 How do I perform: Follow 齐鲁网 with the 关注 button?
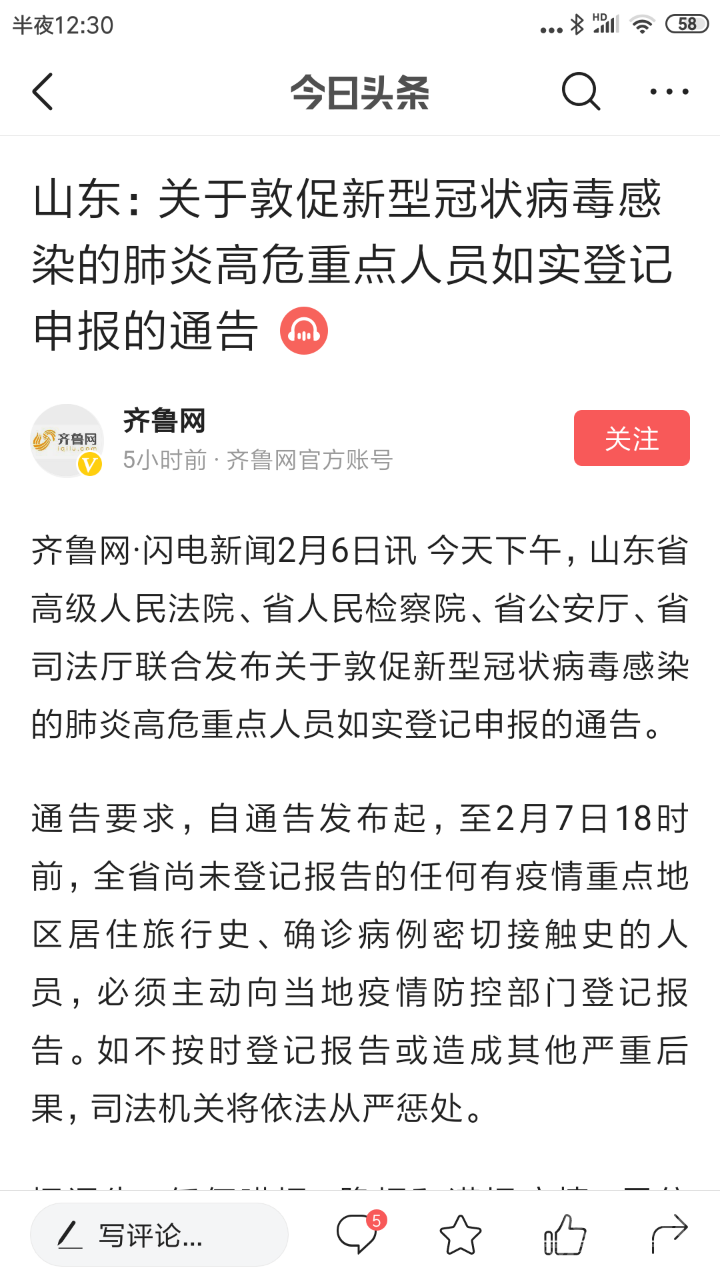(631, 438)
